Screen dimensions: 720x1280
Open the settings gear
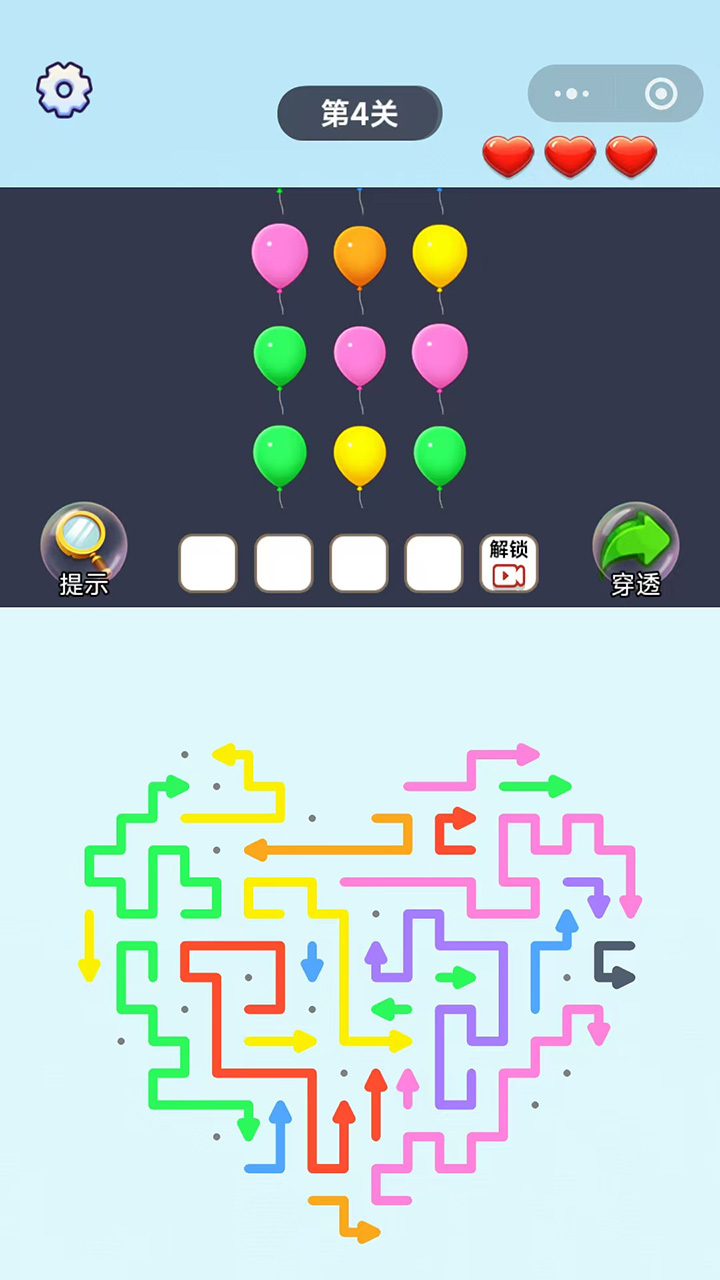point(64,90)
